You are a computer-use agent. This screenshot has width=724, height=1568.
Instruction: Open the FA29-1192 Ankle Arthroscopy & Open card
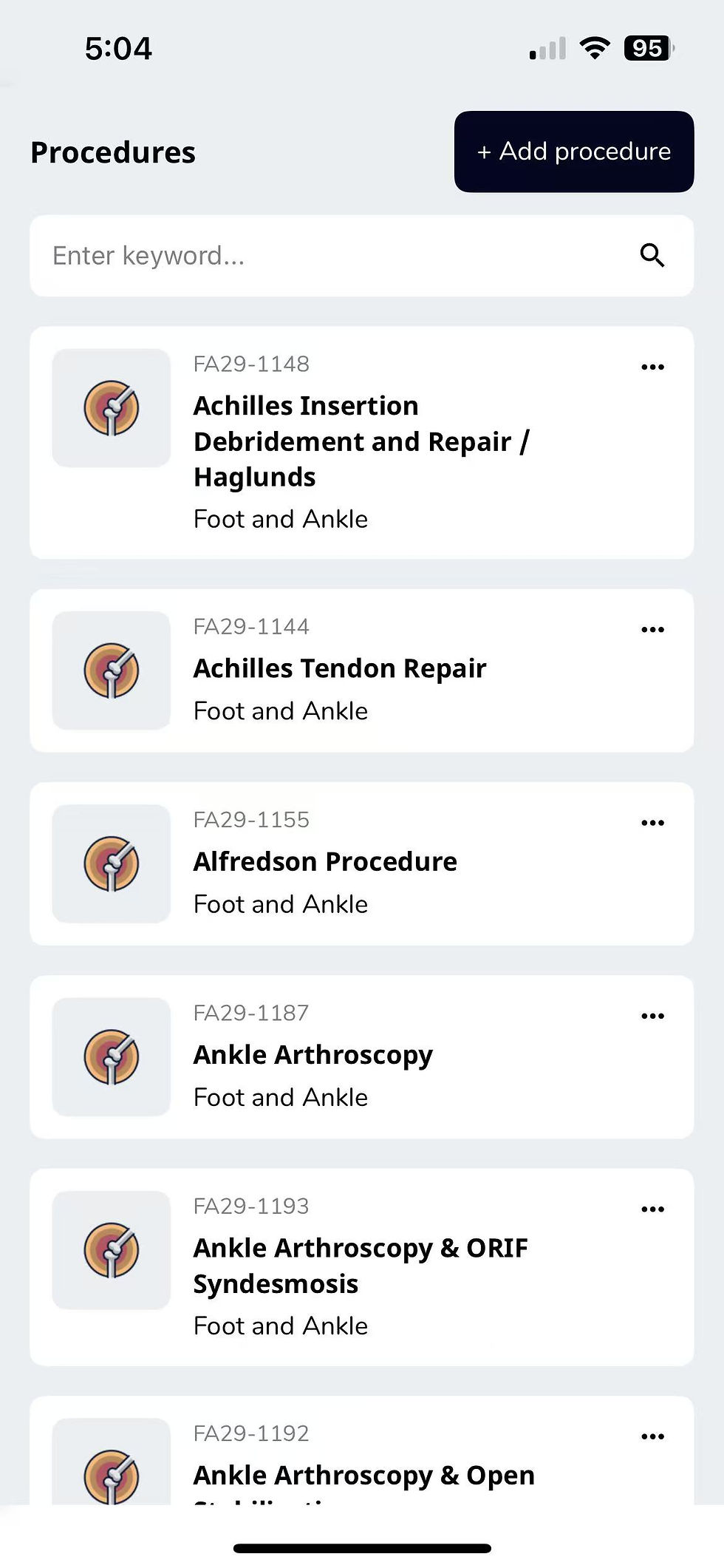(363, 1475)
